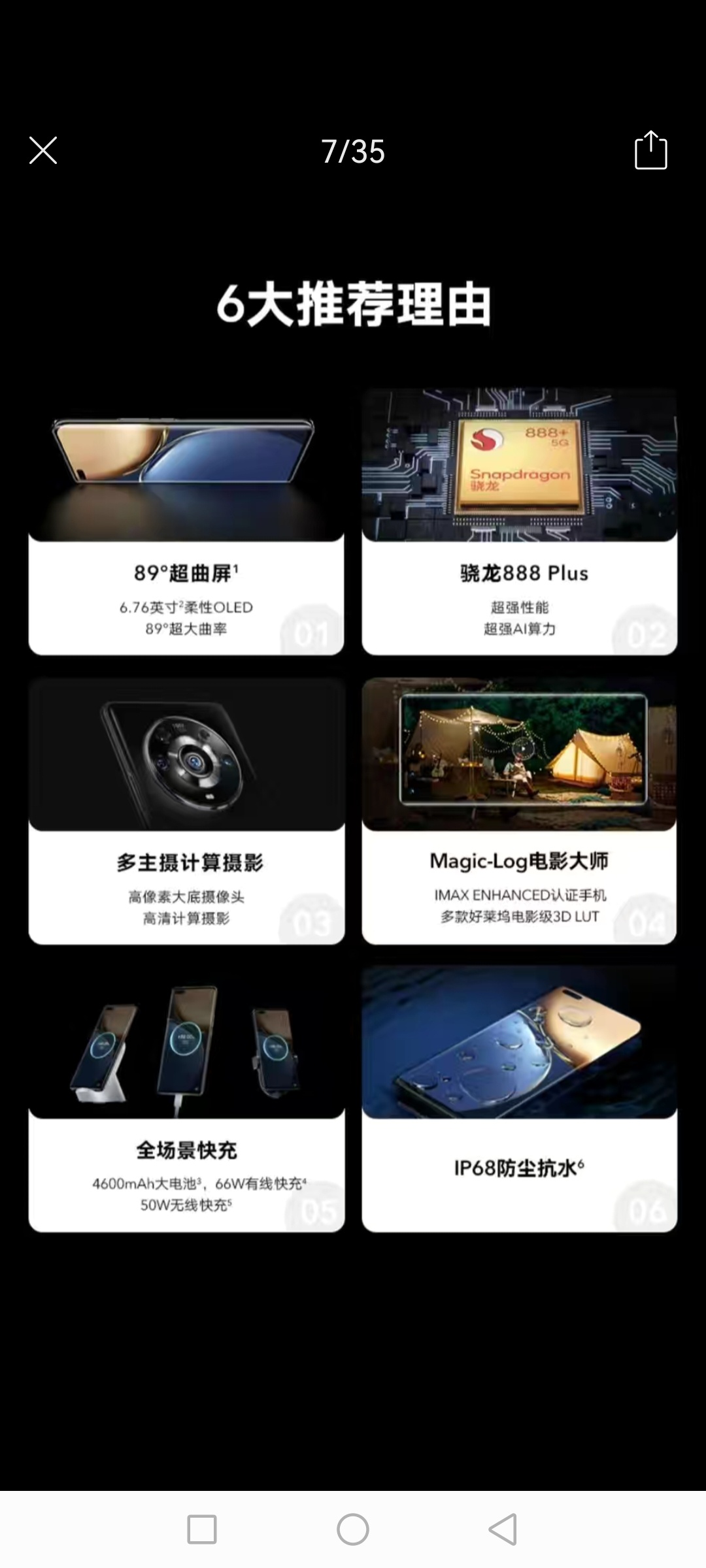The width and height of the screenshot is (706, 1568).
Task: Open the recent apps overview
Action: [202, 1529]
